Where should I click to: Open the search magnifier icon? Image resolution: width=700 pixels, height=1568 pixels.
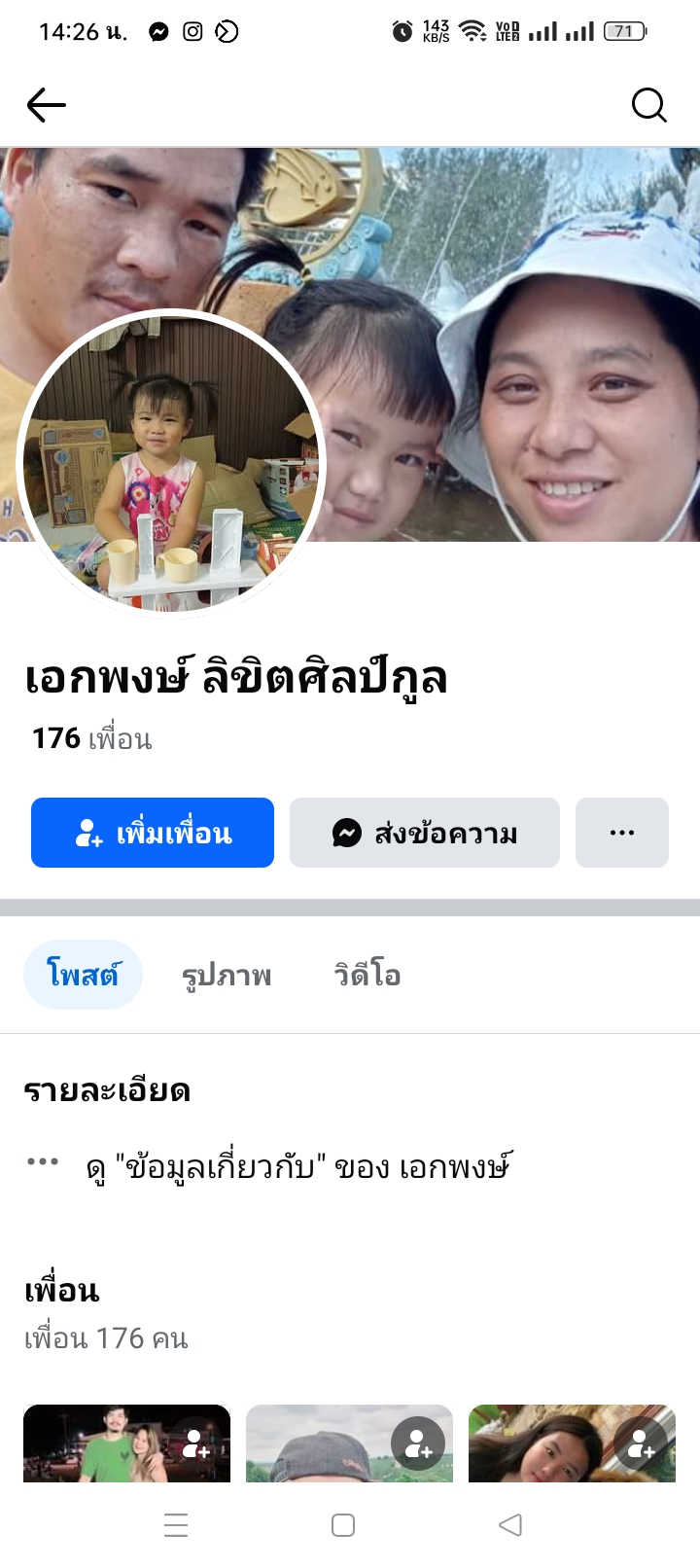[648, 105]
